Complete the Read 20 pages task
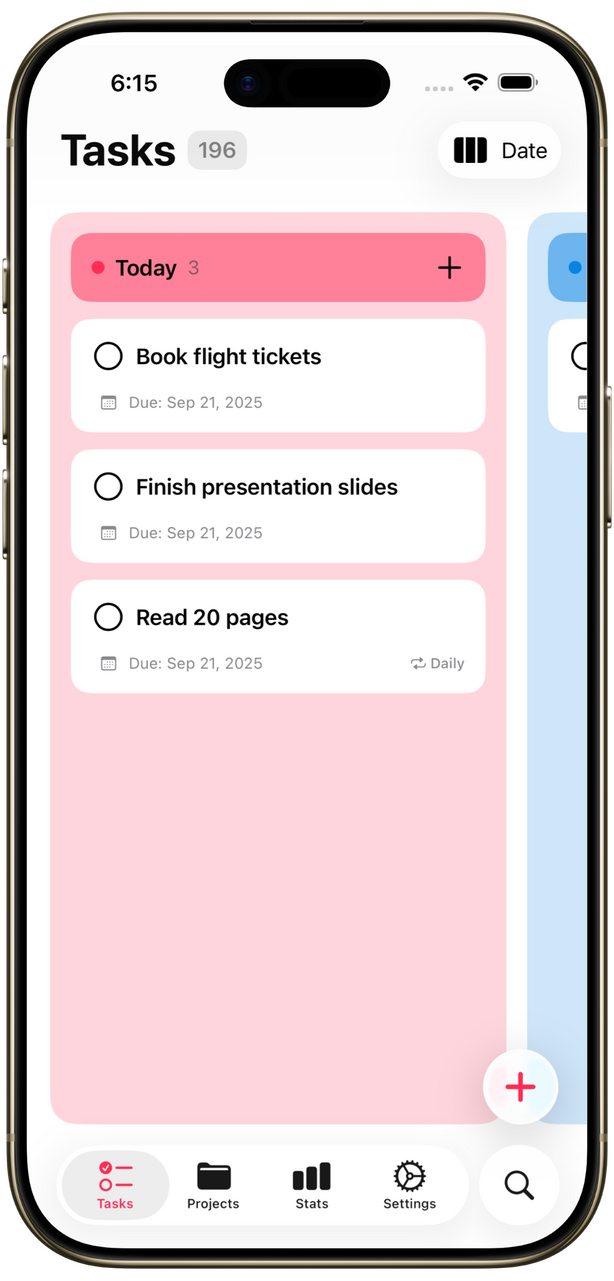 click(108, 617)
